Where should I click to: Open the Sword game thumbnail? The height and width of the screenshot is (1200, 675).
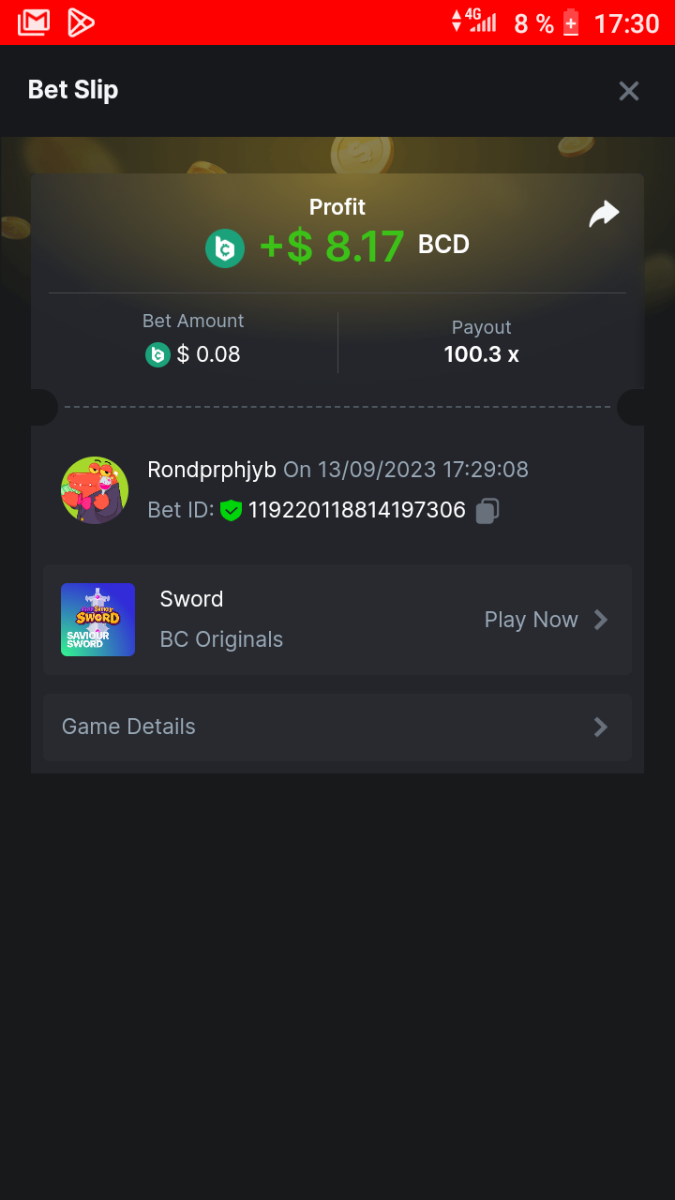pos(98,620)
